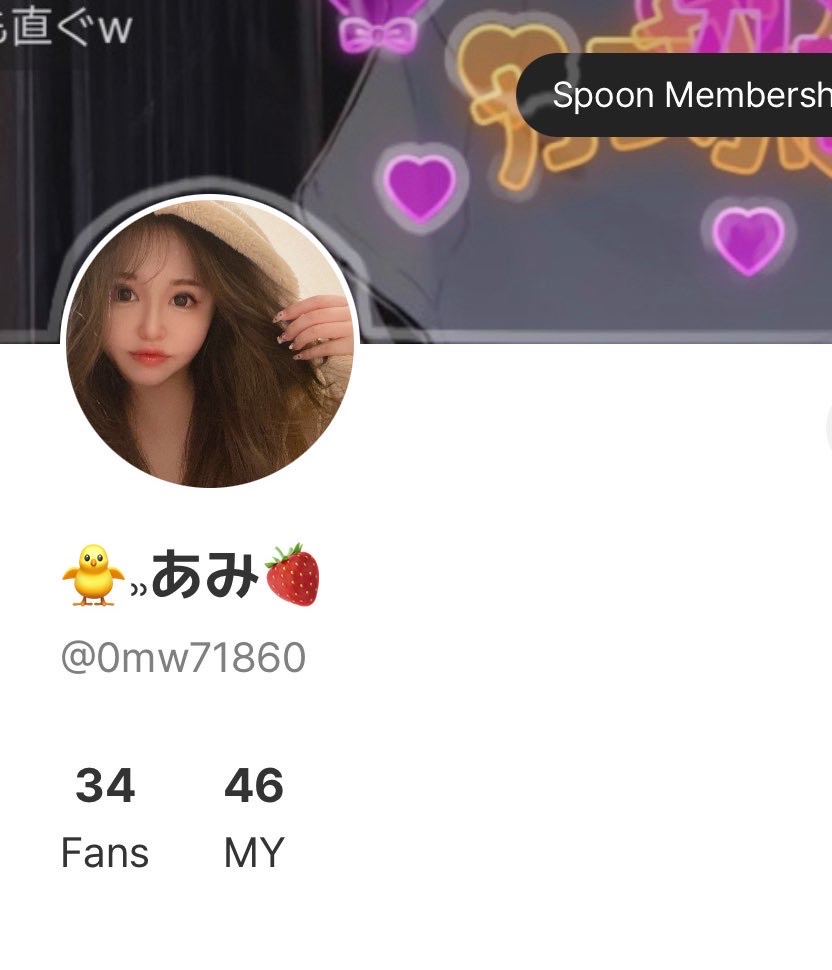The image size is (832, 970).
Task: View the profile picture of あみ
Action: click(x=210, y=343)
